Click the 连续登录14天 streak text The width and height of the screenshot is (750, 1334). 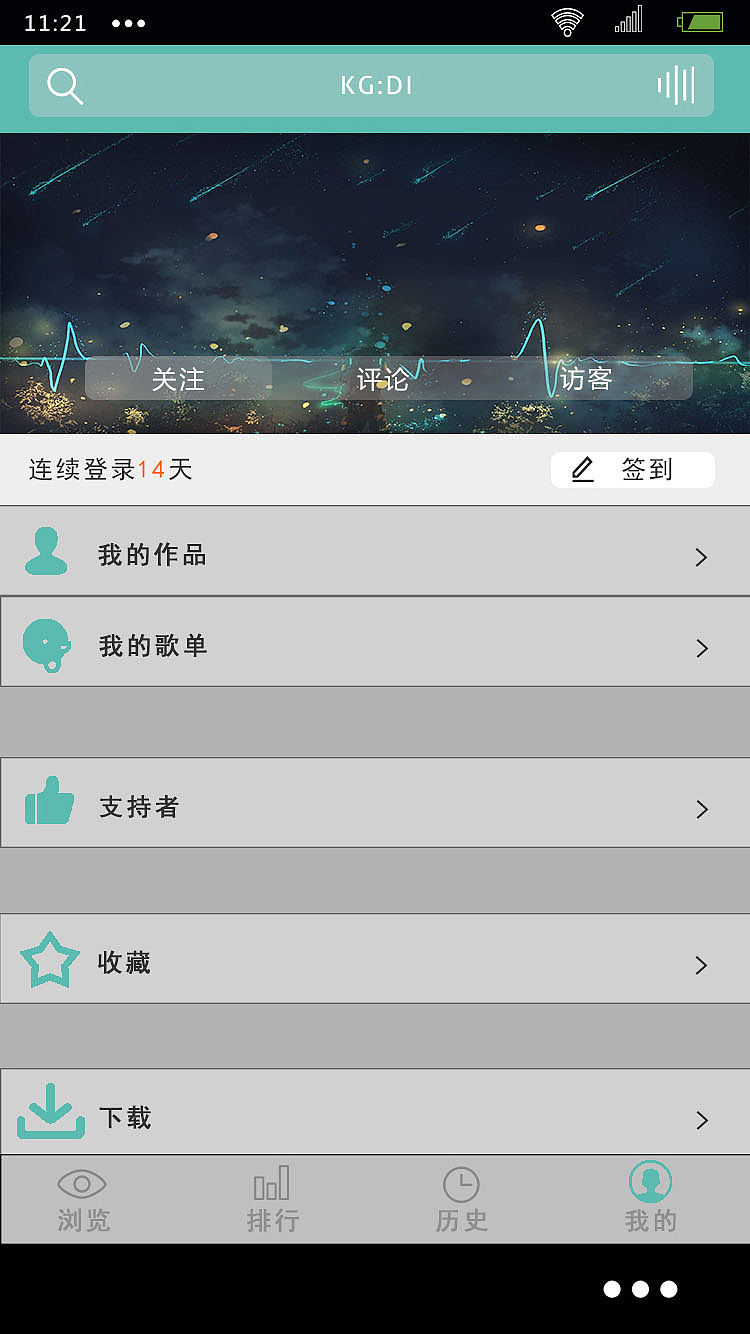point(111,469)
